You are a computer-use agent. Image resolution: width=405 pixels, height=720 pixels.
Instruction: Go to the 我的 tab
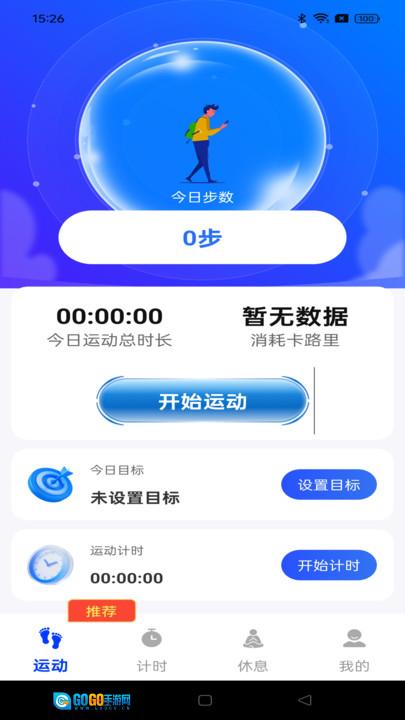tap(354, 651)
